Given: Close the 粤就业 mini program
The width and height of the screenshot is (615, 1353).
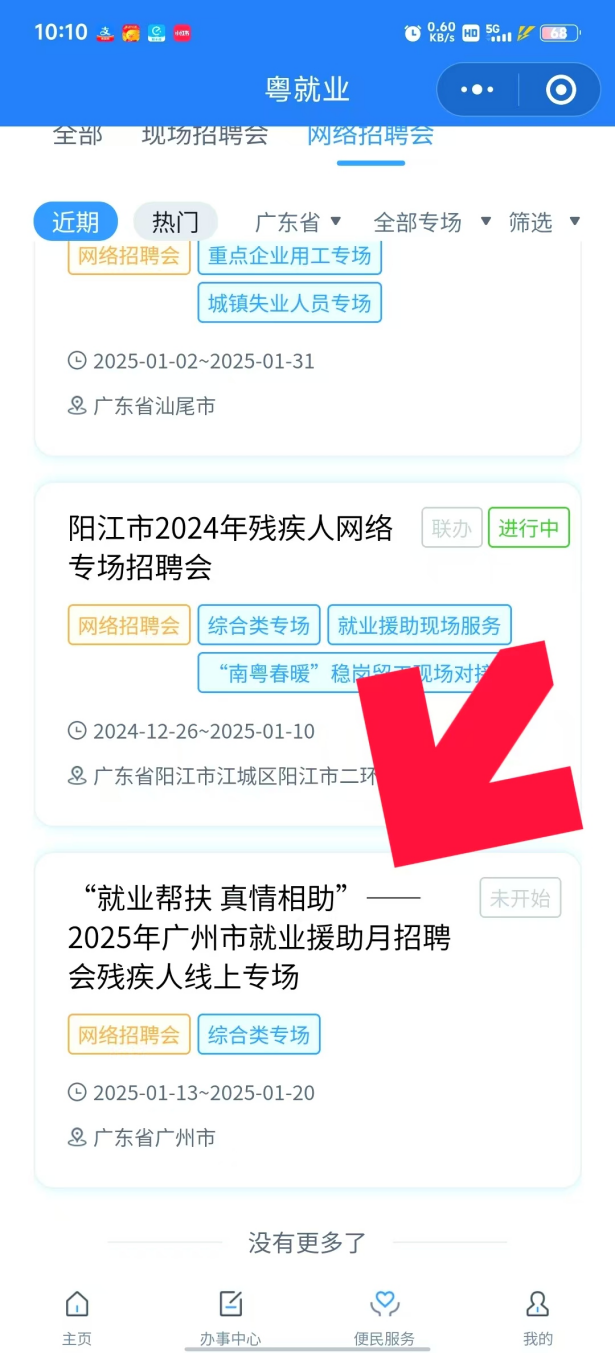Looking at the screenshot, I should [561, 90].
